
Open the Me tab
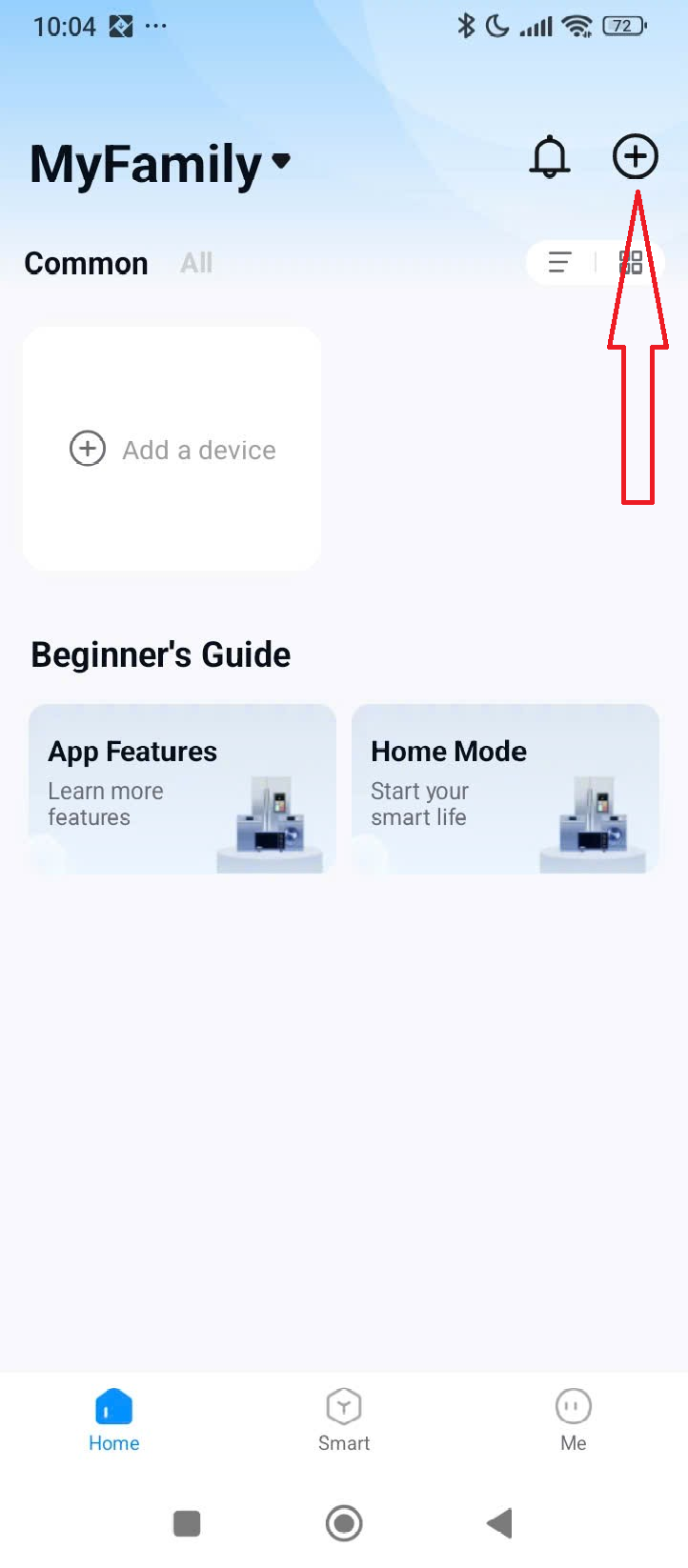point(573,1419)
